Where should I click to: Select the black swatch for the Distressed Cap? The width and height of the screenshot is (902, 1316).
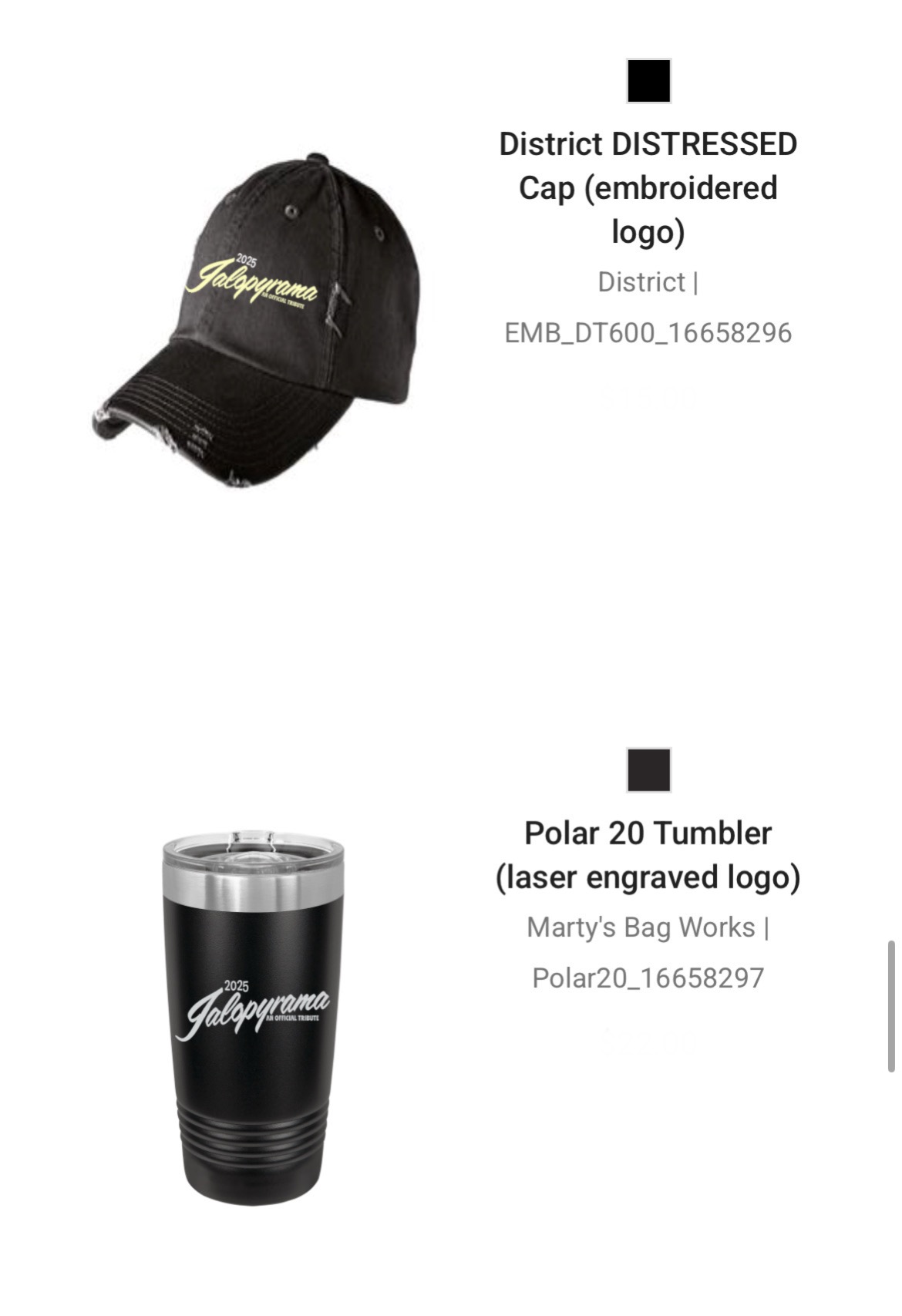[x=648, y=81]
